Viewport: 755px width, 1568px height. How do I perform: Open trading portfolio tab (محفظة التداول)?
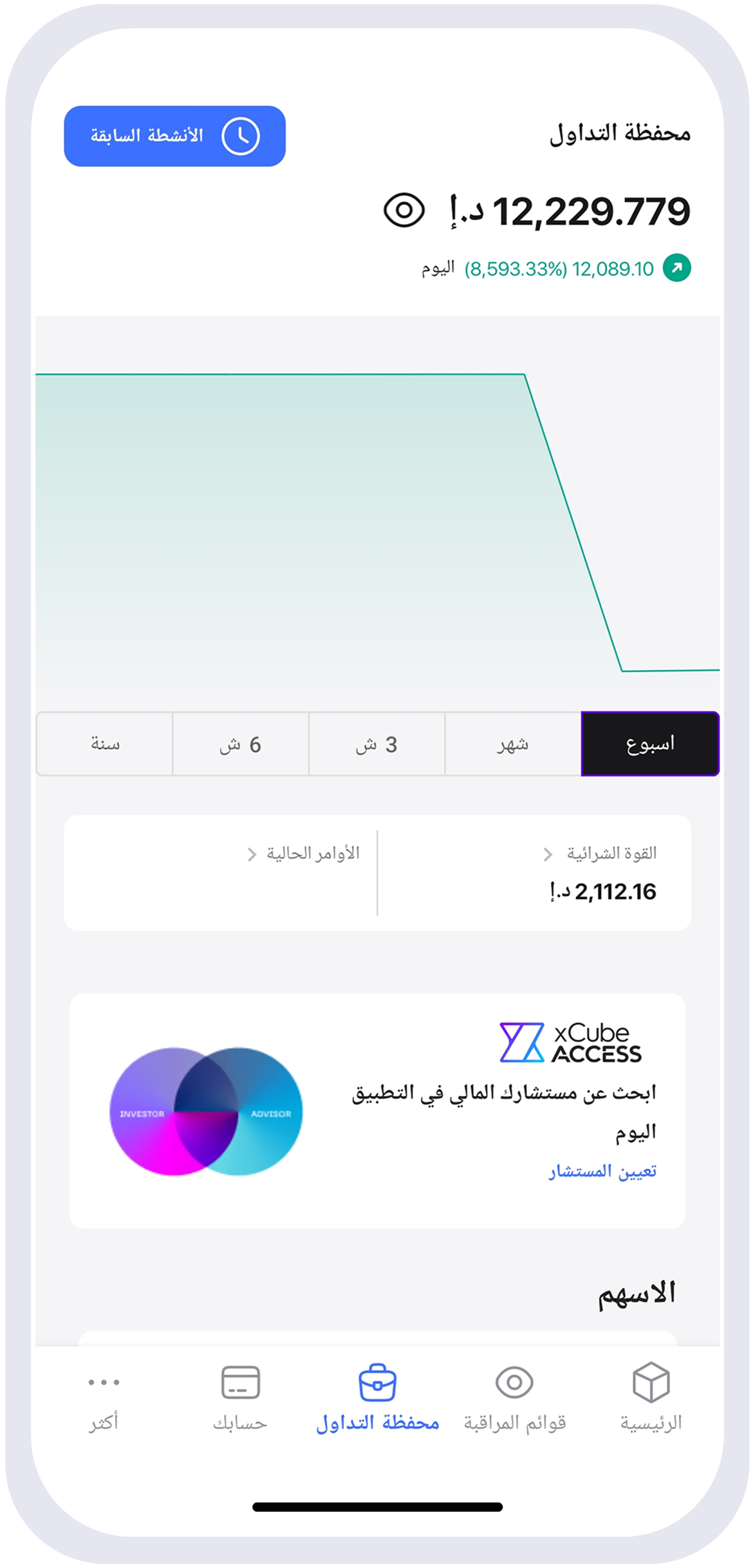coord(377,1395)
